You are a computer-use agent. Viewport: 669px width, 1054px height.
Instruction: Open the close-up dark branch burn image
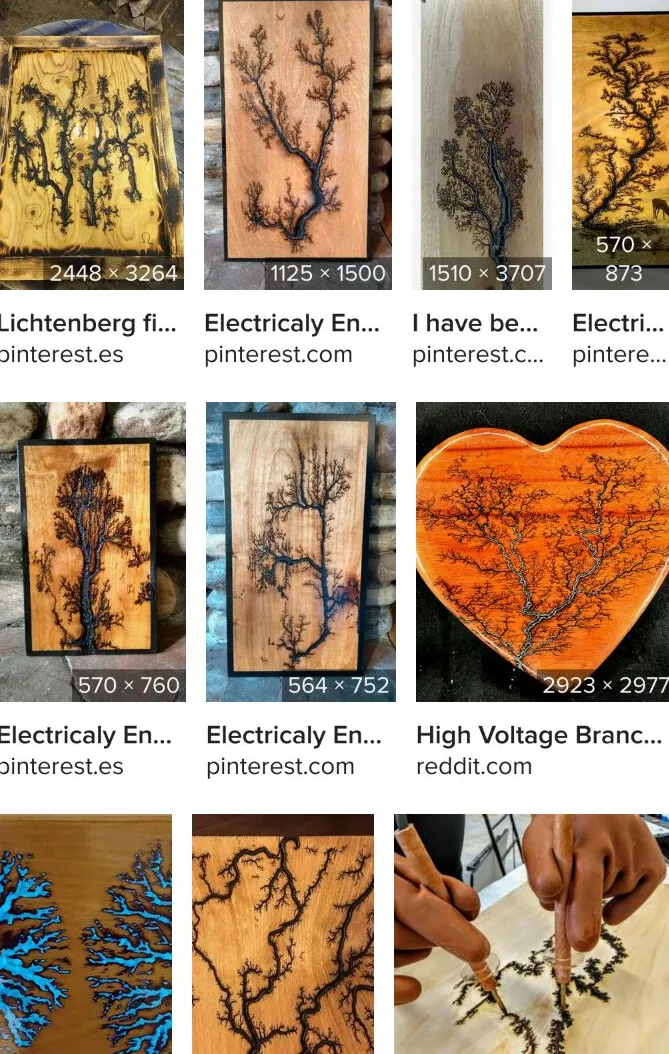282,935
